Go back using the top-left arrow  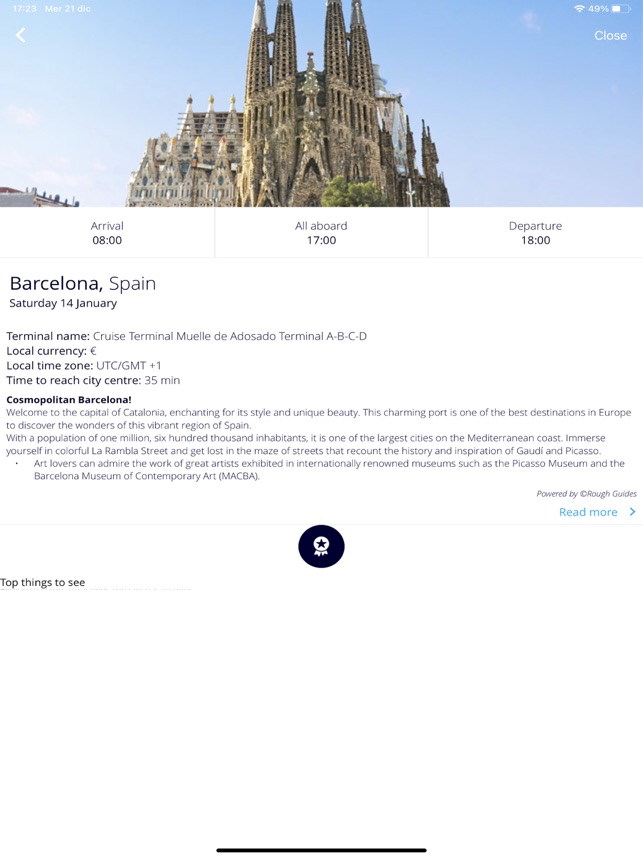pos(21,35)
